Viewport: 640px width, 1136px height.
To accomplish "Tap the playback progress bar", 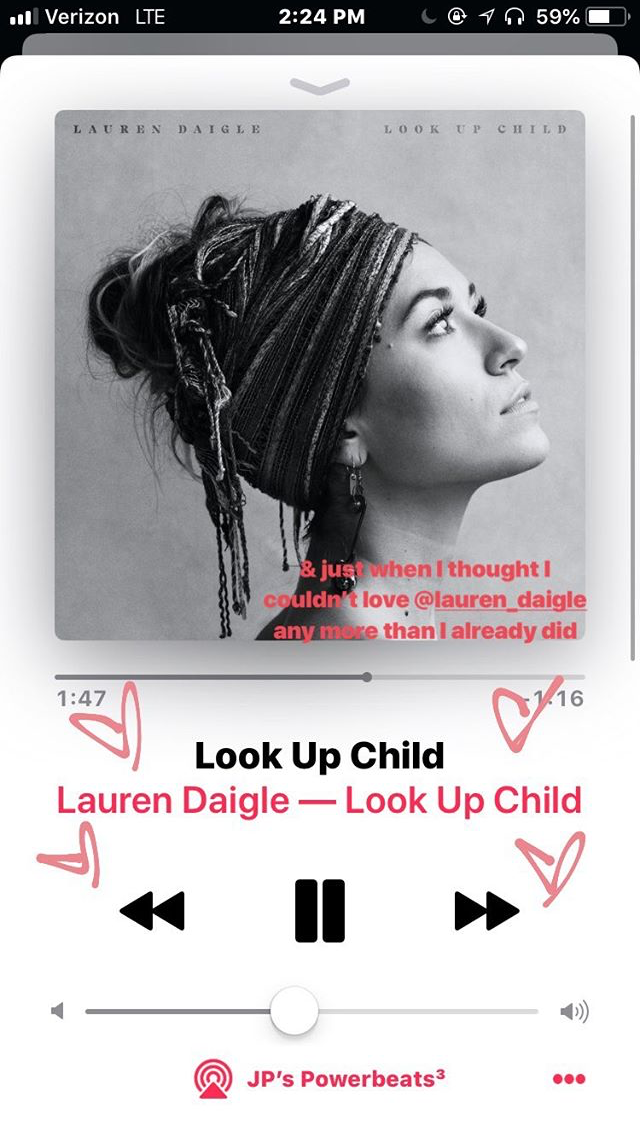I will pos(320,677).
